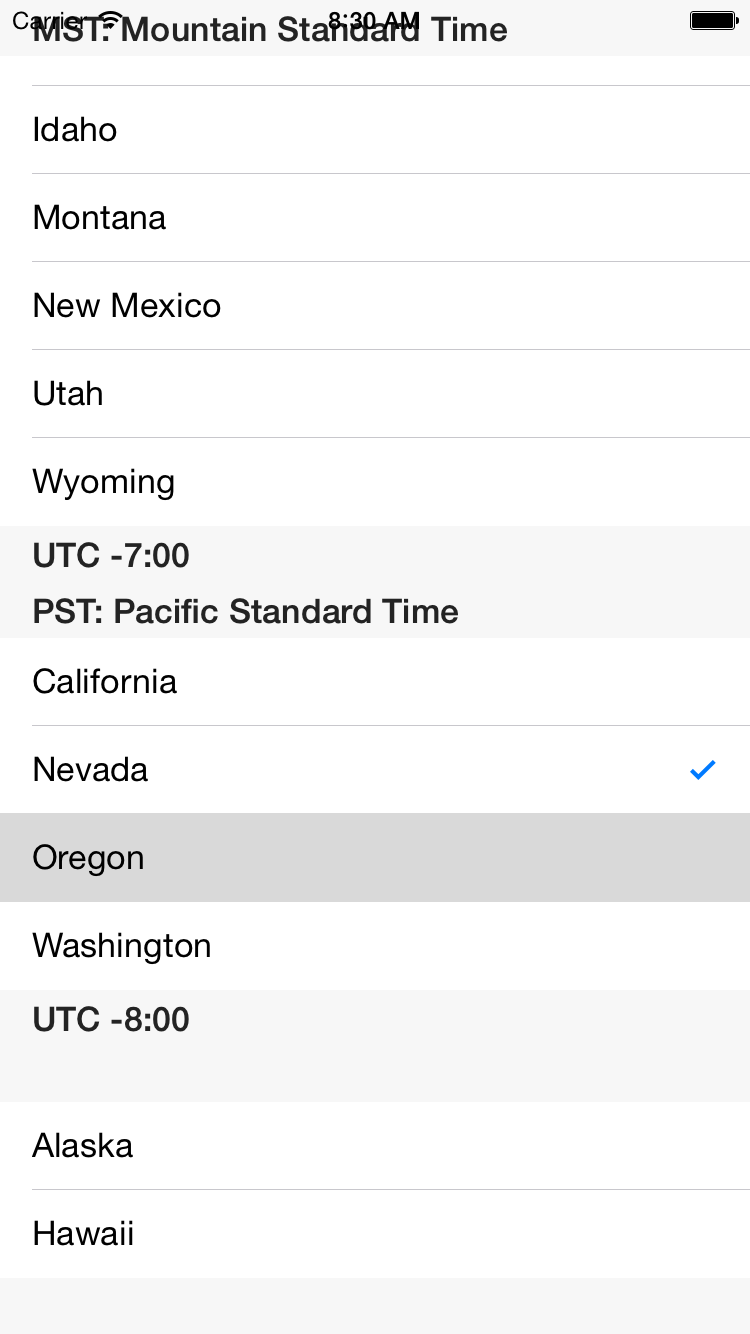Tap the New Mexico row

(x=375, y=306)
